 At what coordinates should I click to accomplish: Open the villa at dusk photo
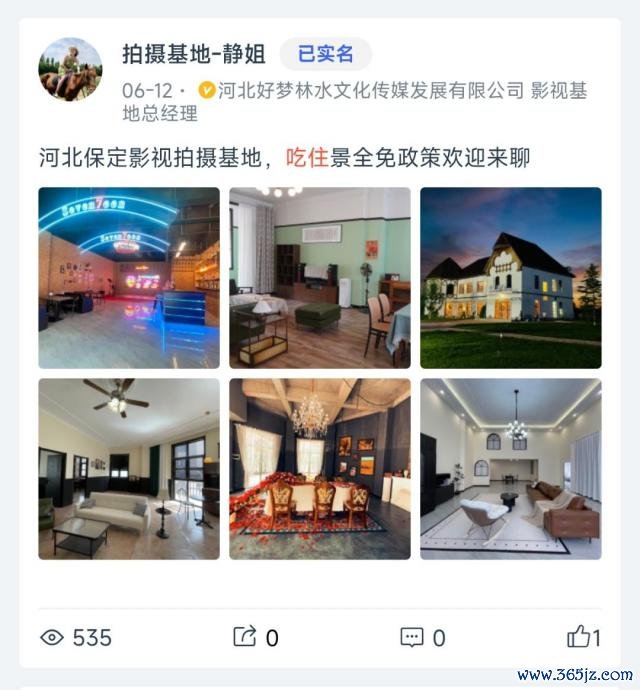(x=511, y=278)
